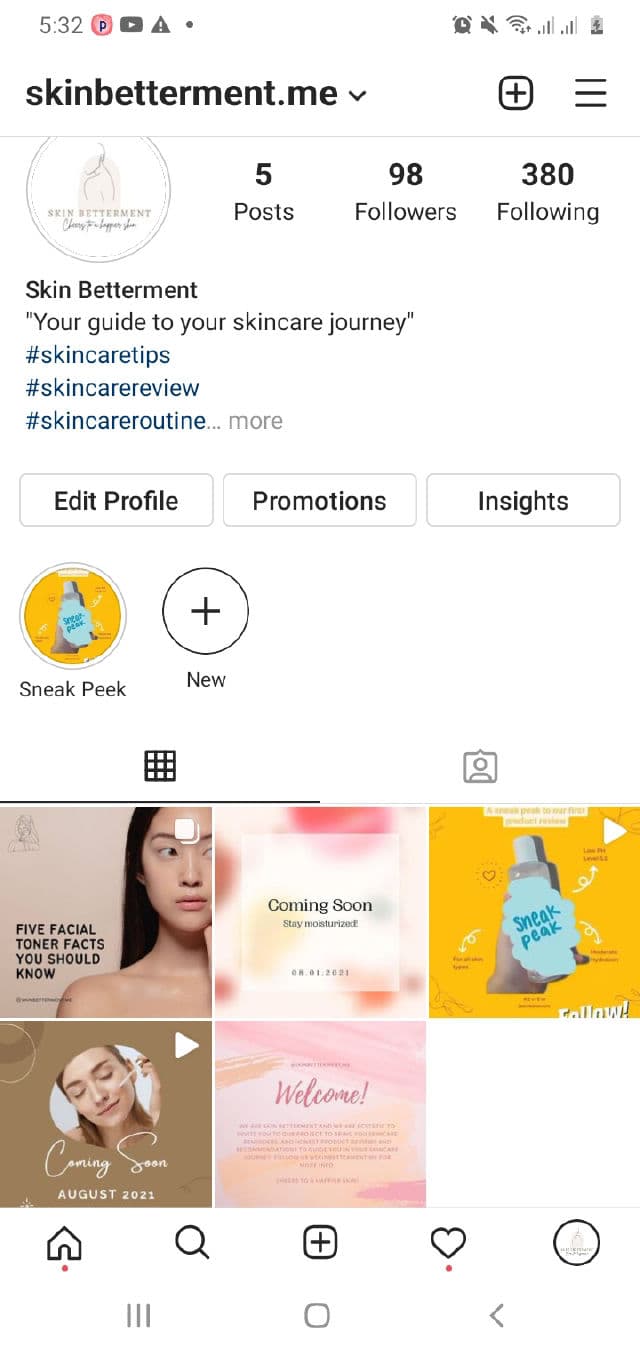Open the hamburger menu
Viewport: 640px width, 1351px height.
pyautogui.click(x=591, y=94)
